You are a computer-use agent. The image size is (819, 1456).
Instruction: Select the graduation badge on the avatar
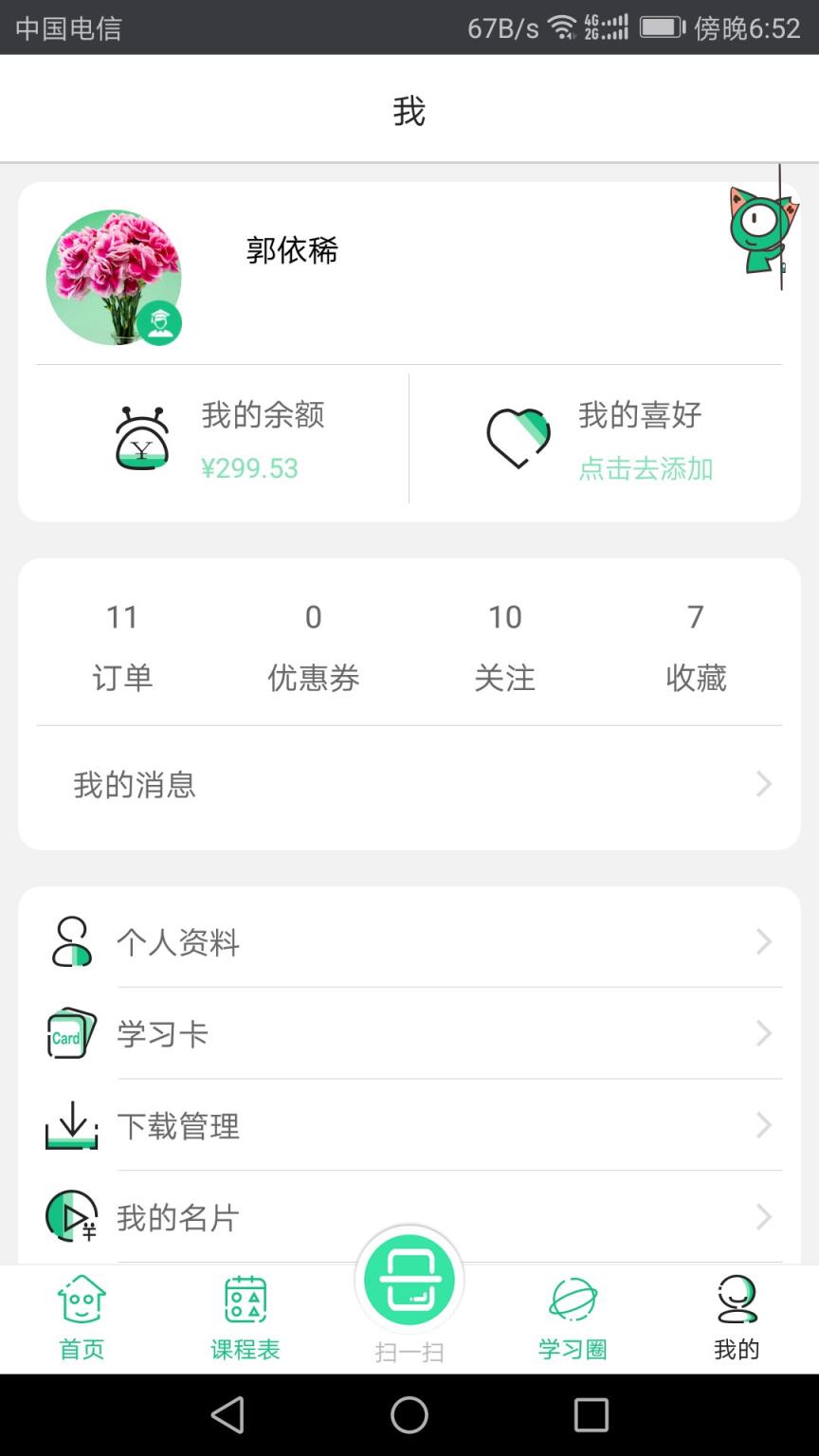click(x=159, y=322)
